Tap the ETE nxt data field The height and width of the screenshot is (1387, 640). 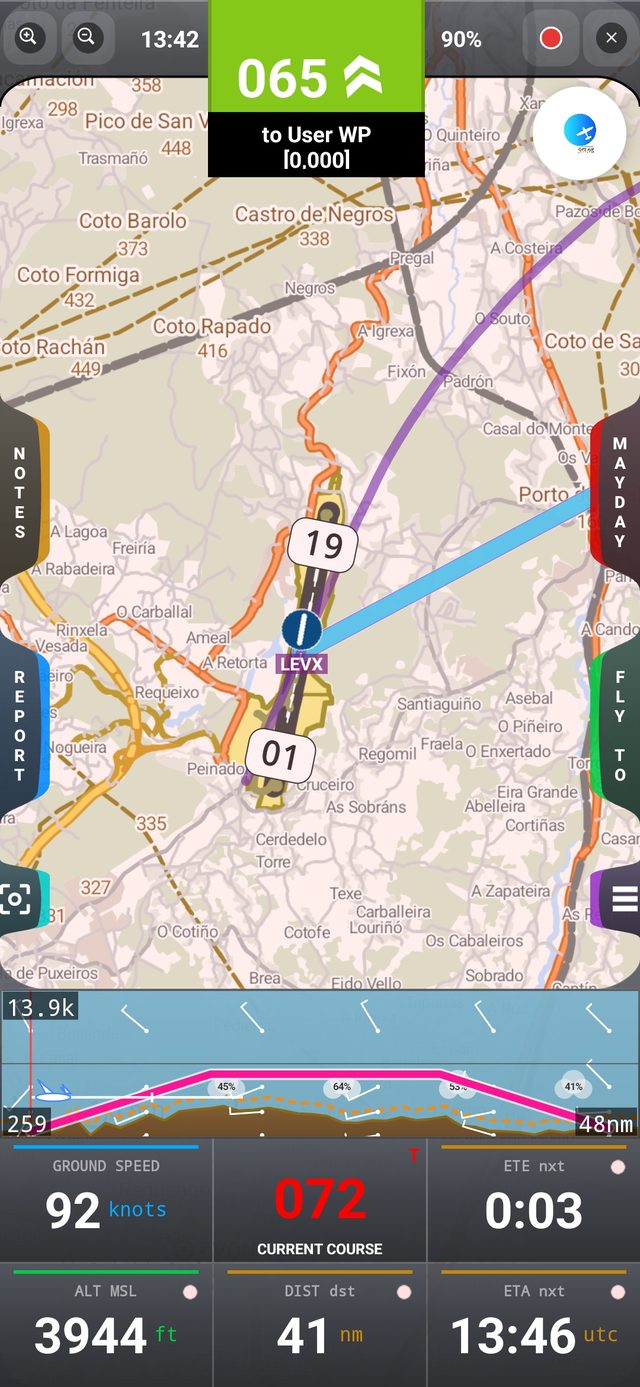[534, 1200]
